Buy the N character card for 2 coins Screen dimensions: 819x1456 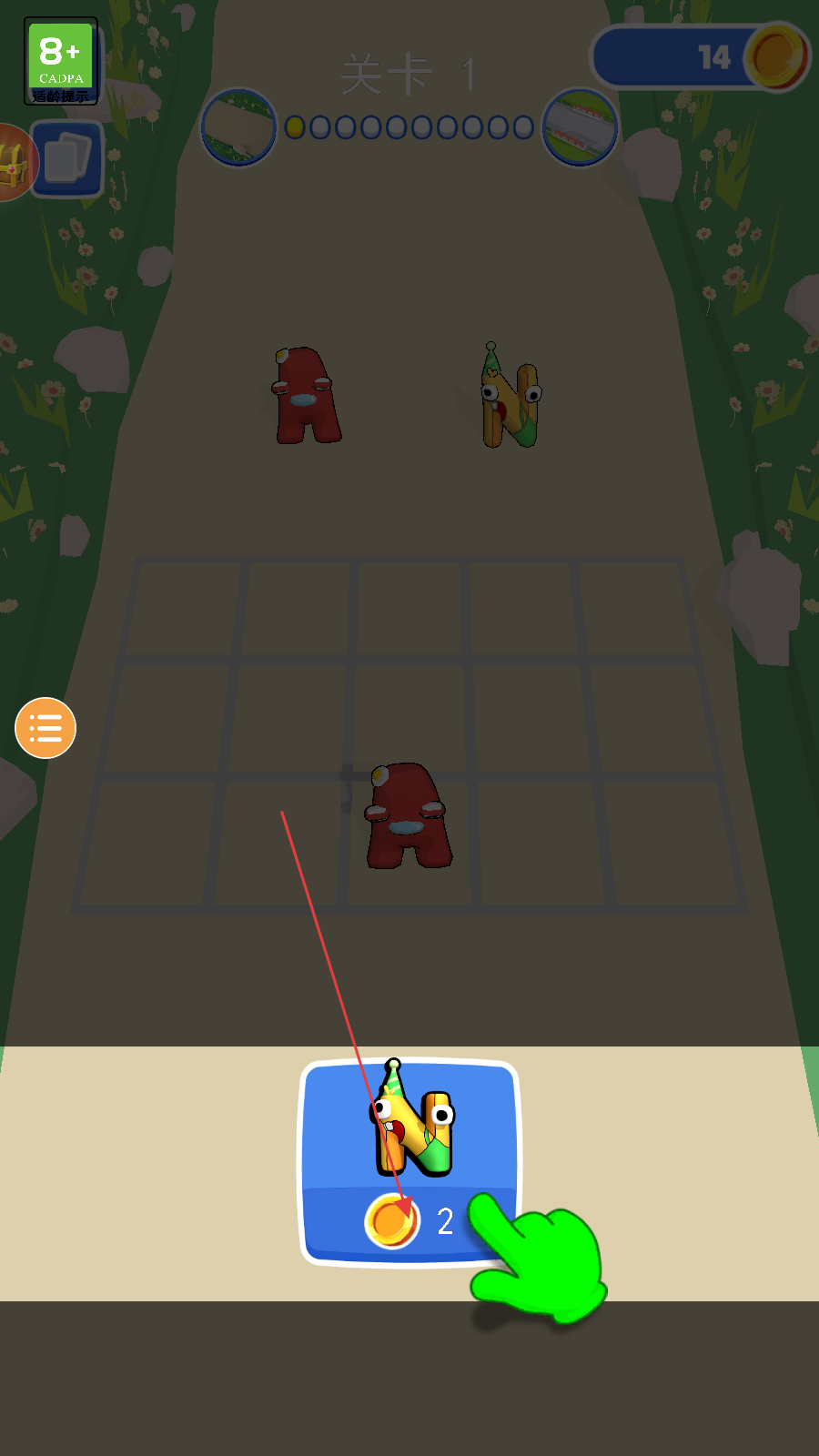point(409,1160)
